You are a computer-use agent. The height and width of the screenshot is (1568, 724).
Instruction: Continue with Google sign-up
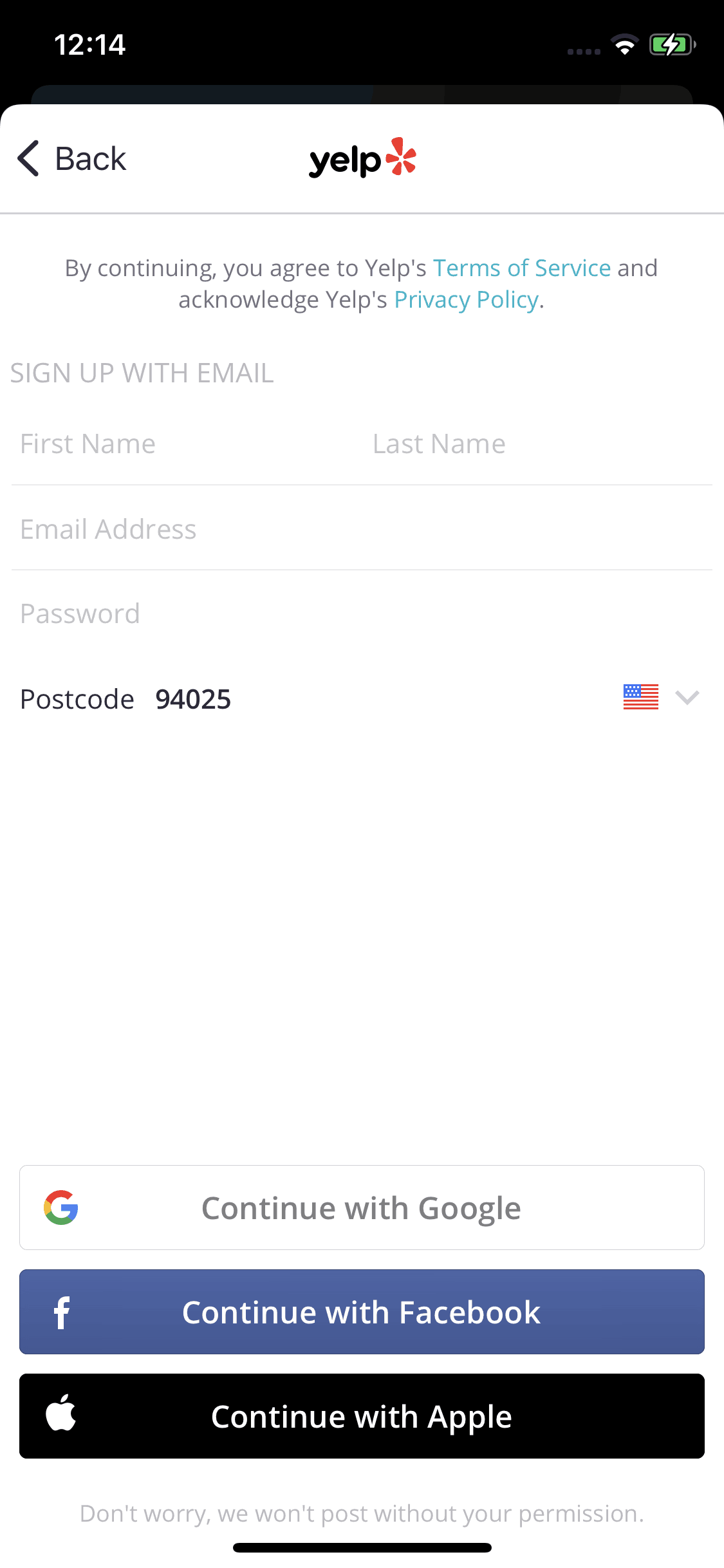point(362,1208)
